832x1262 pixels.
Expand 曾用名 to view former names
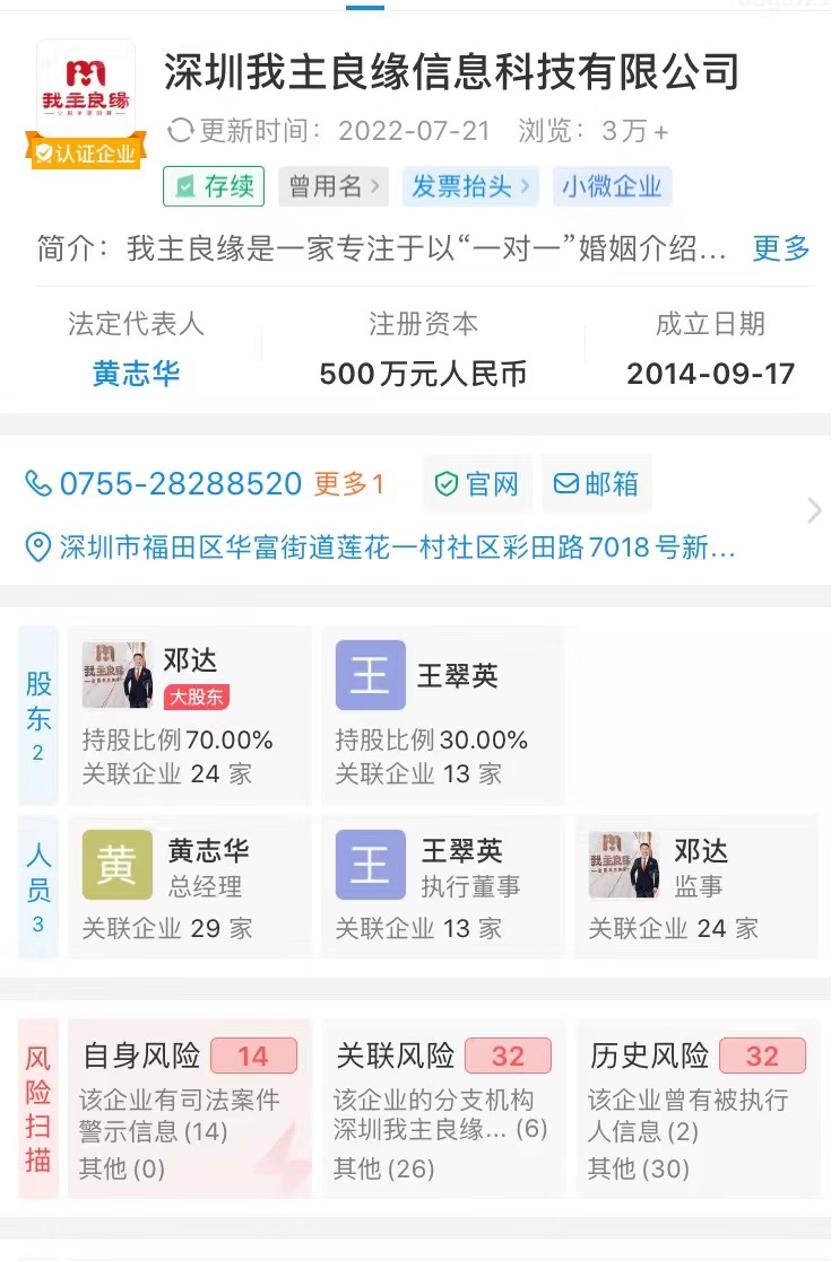333,187
